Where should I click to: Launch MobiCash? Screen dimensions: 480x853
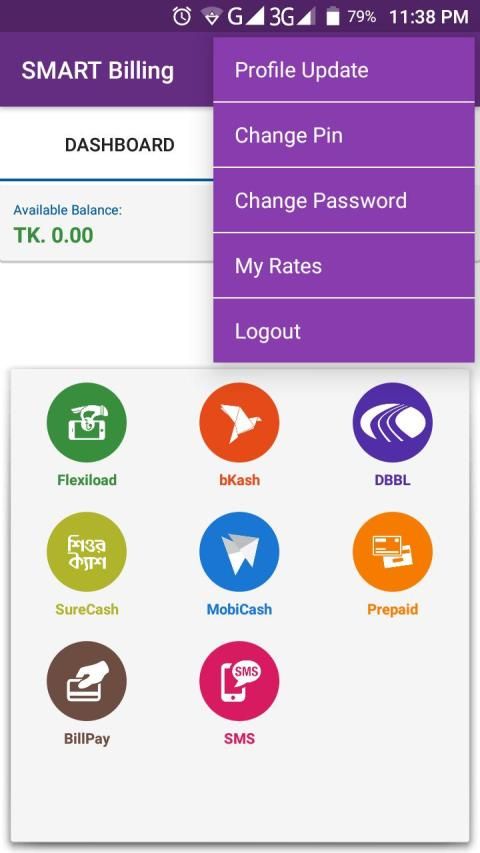[x=239, y=564]
